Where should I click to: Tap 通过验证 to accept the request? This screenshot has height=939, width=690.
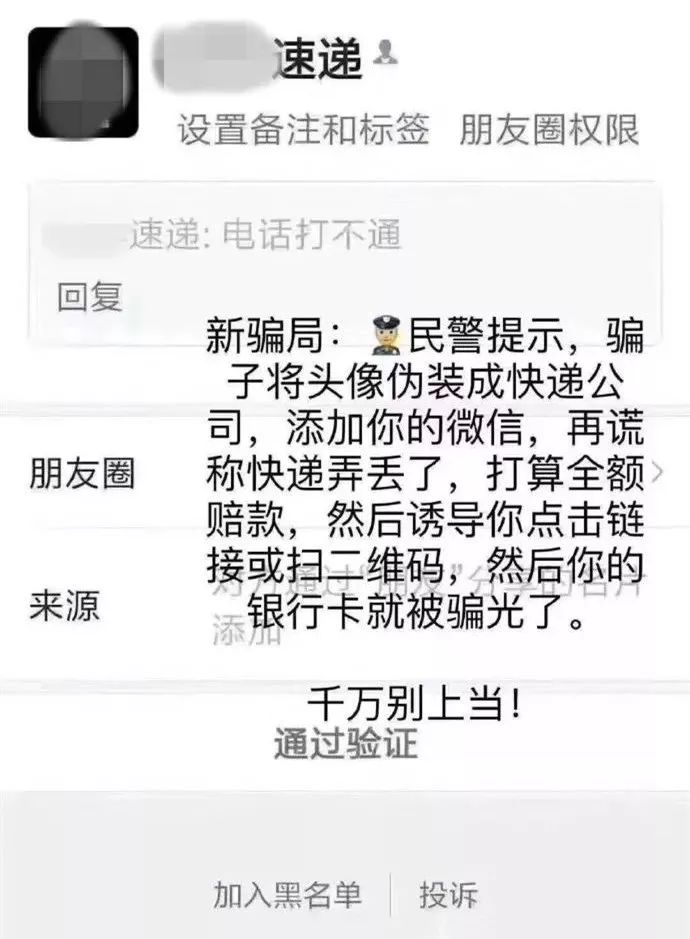tap(345, 744)
